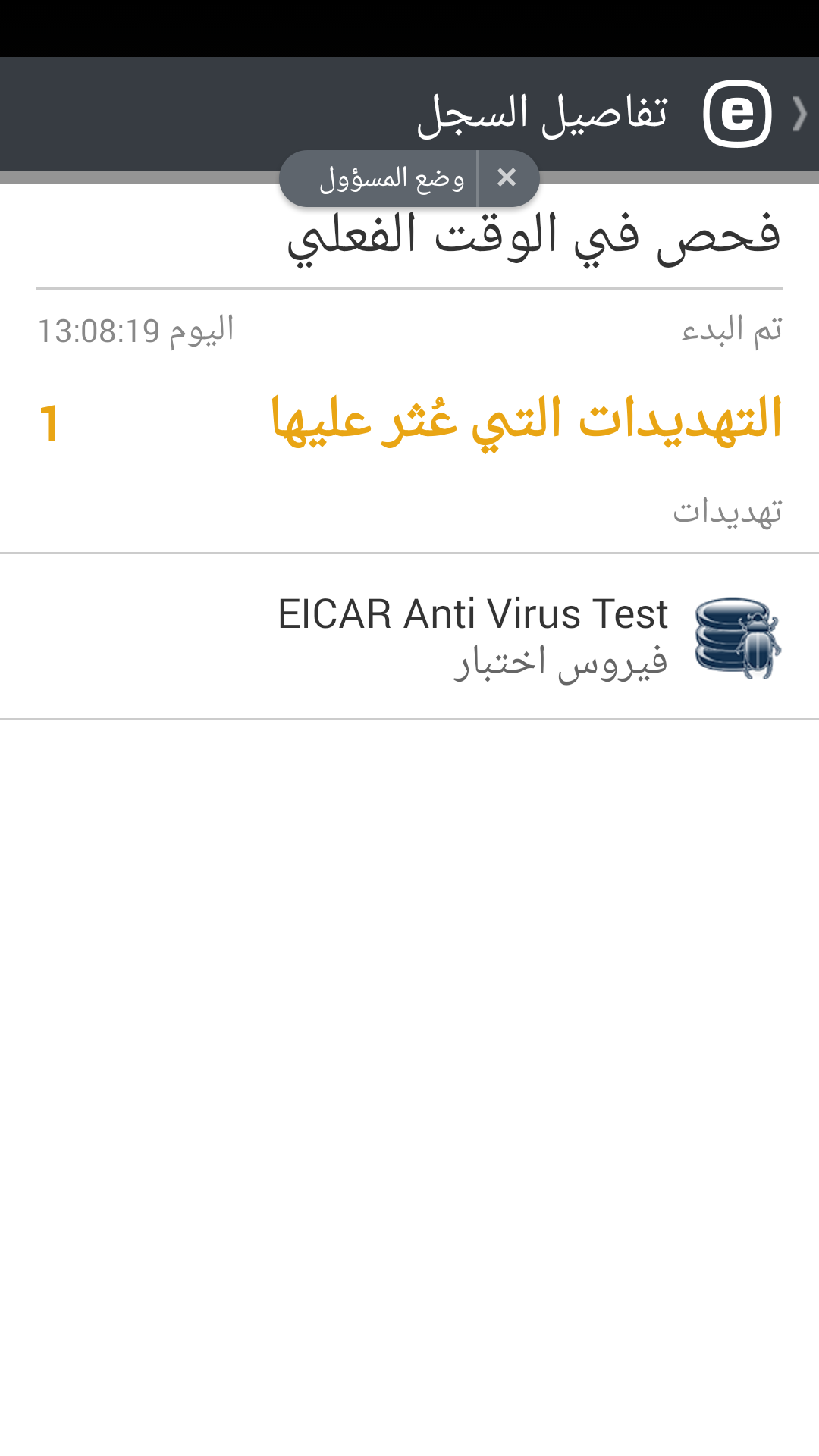Tap the وضع المسؤول chip label
Screen dimensions: 819x1456
[390, 179]
